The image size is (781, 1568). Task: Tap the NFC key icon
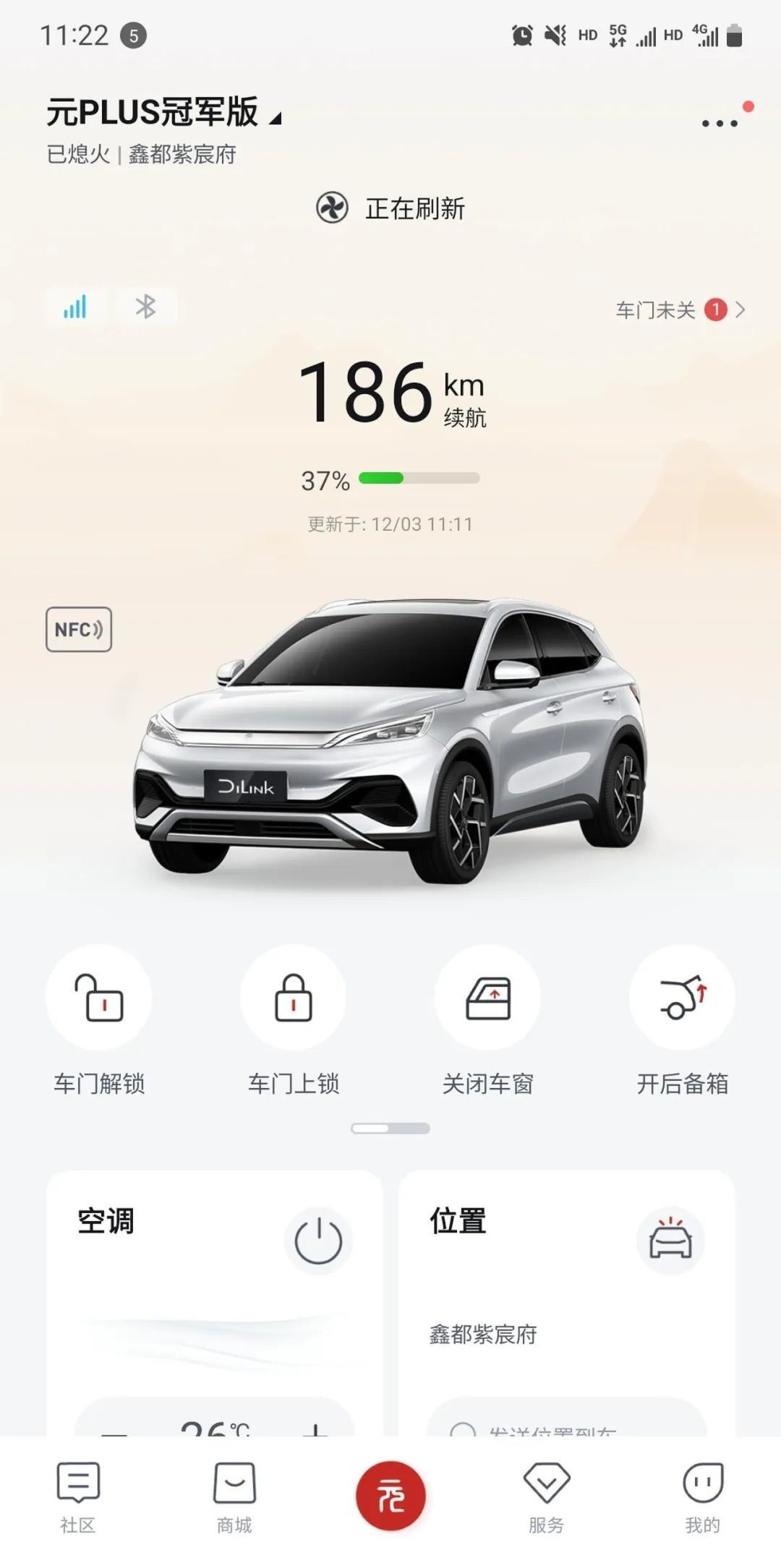(x=79, y=630)
